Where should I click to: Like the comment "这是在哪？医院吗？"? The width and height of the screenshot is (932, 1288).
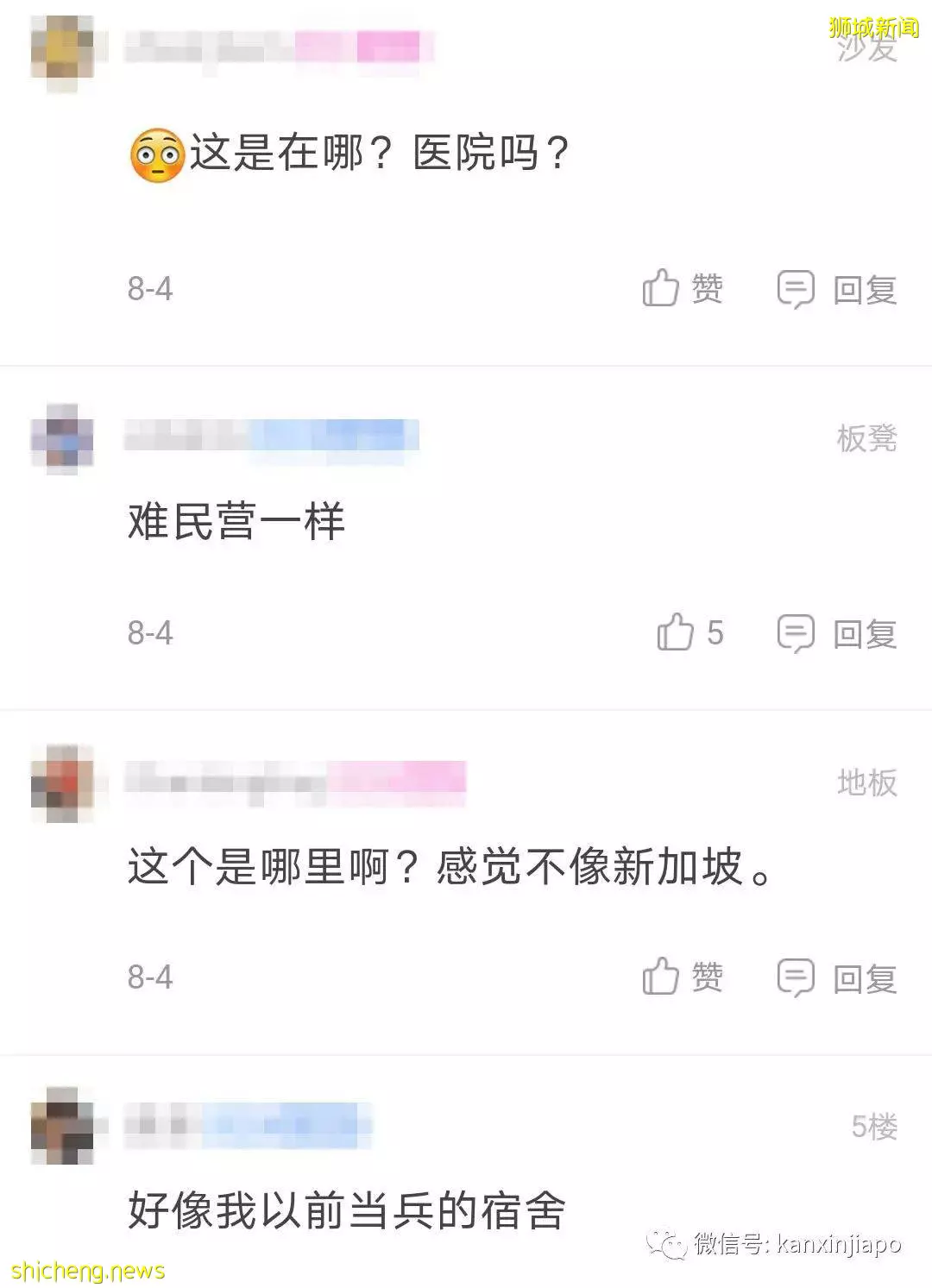tap(682, 288)
